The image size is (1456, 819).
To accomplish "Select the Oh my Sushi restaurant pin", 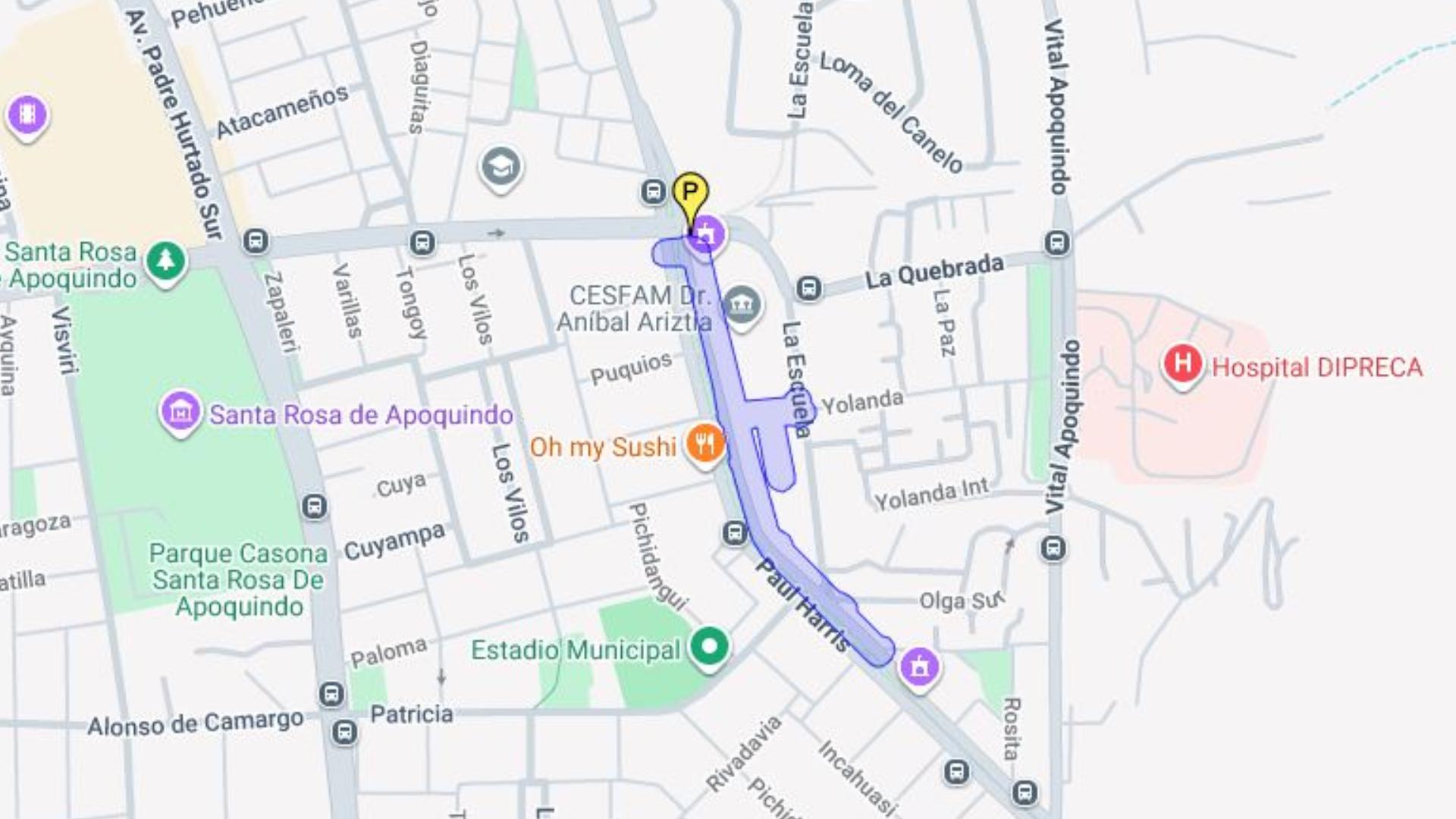I will pyautogui.click(x=704, y=445).
